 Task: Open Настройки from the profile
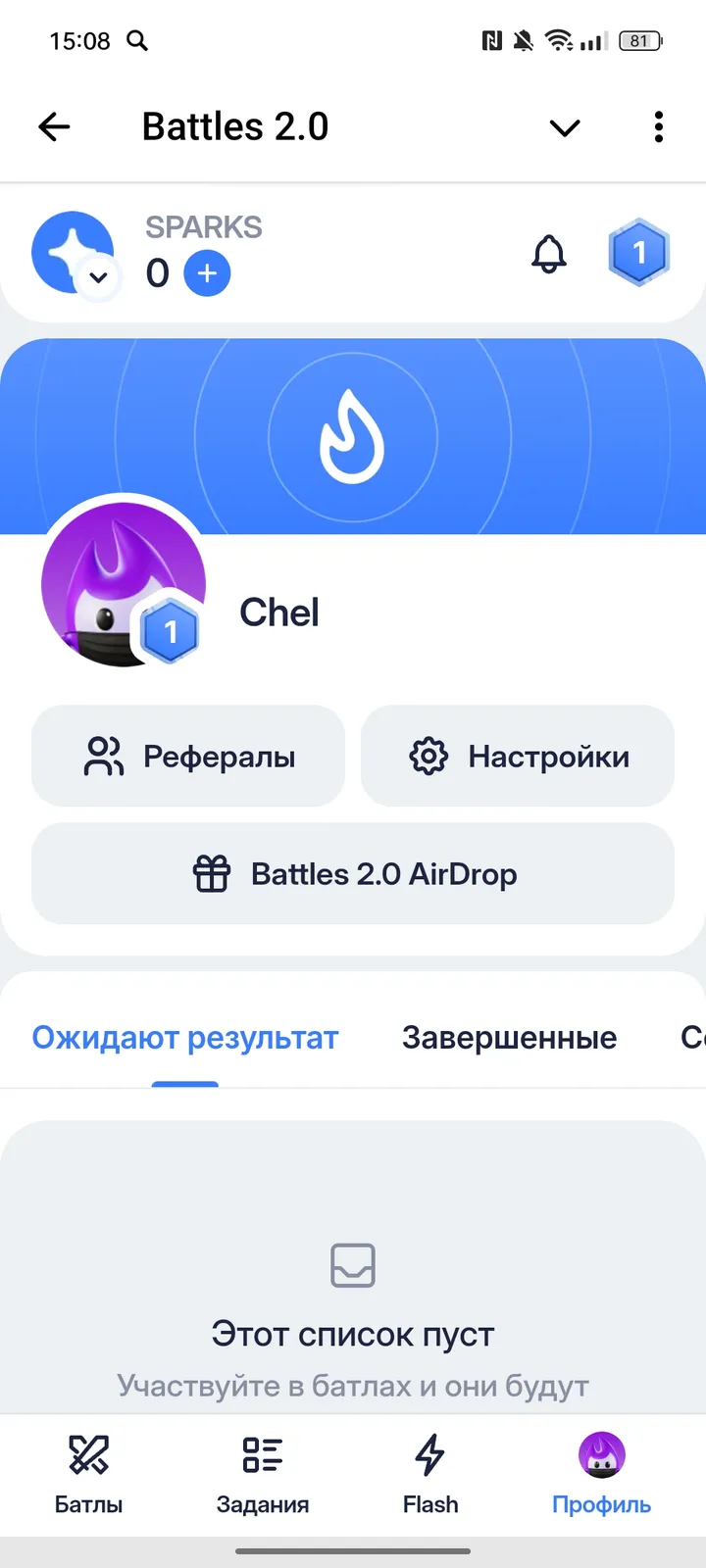(x=517, y=756)
